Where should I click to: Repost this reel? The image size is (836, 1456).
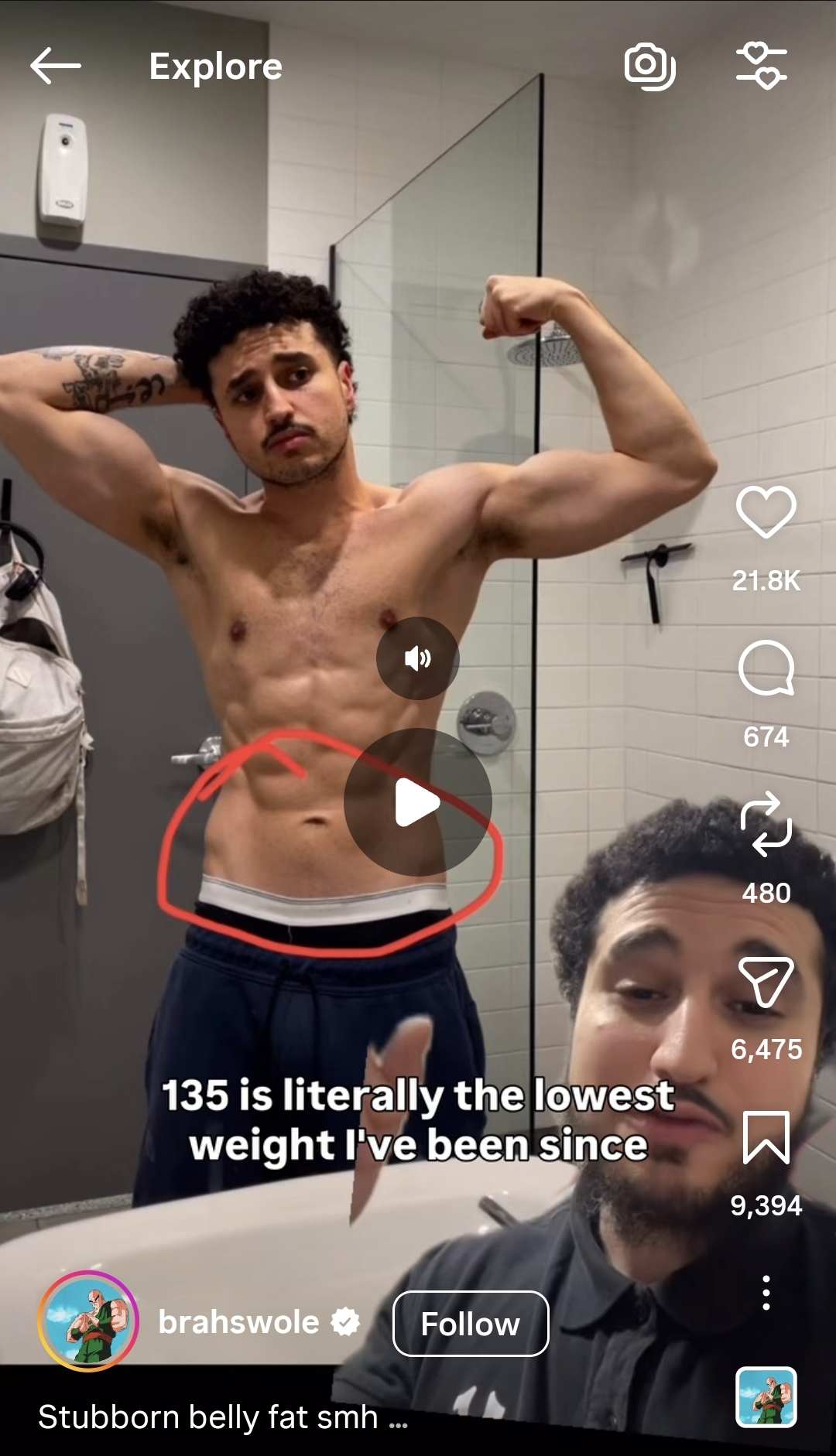tap(766, 823)
